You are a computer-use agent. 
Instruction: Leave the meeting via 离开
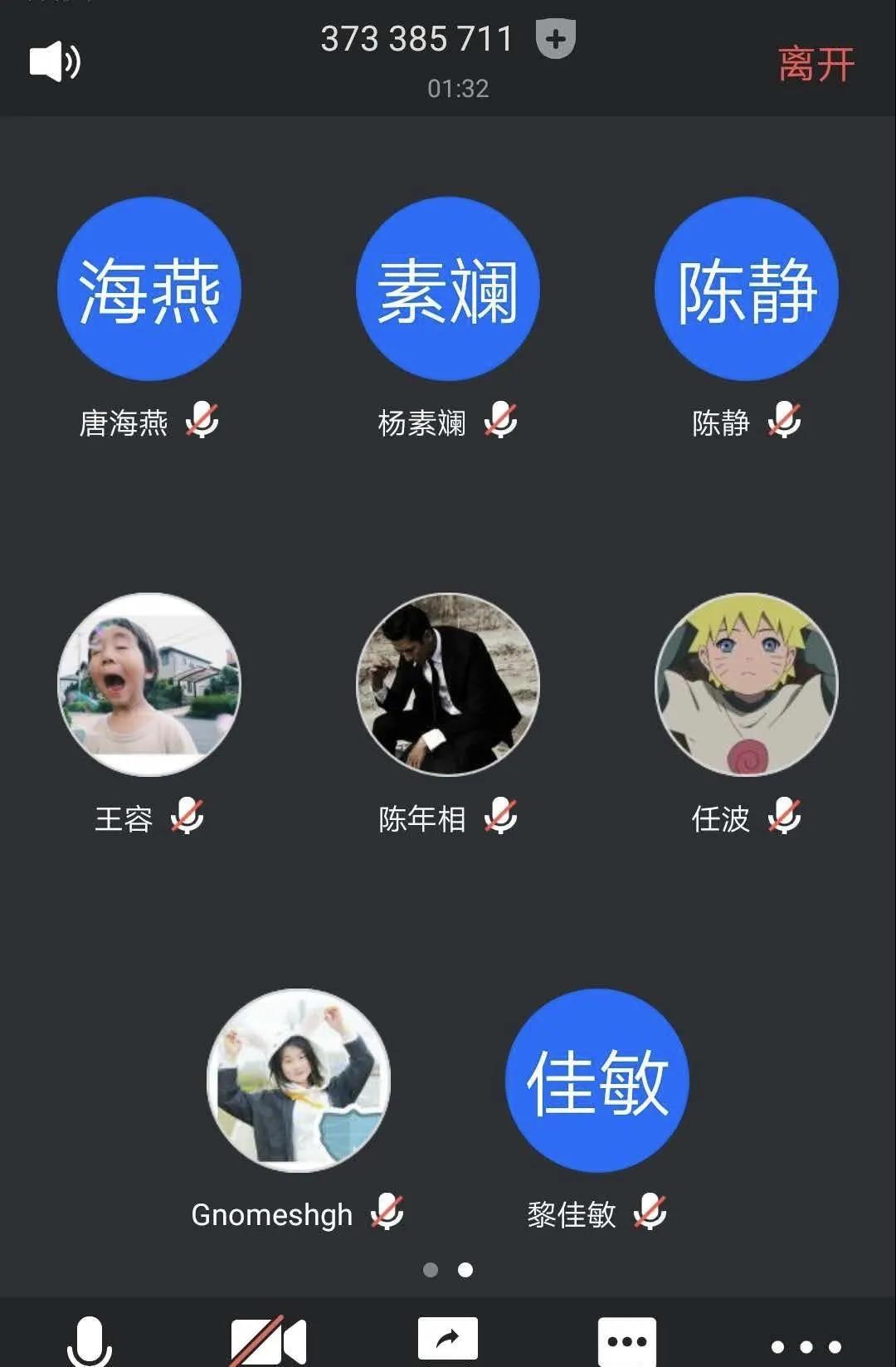[x=816, y=65]
